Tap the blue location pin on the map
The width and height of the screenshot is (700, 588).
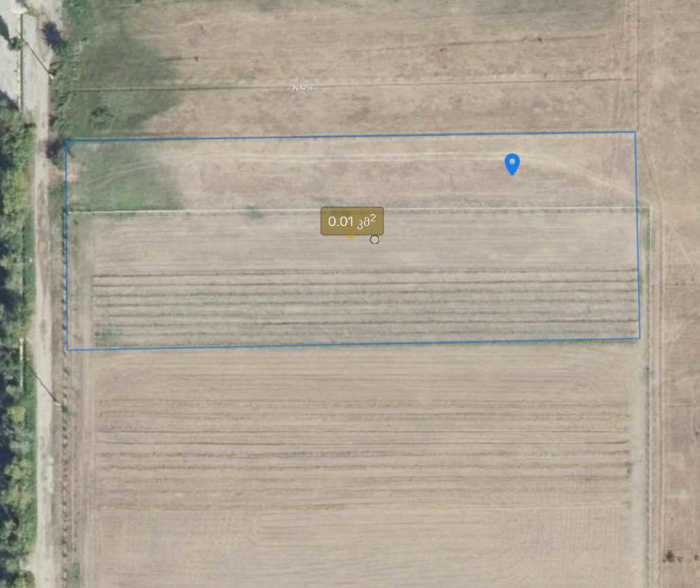pyautogui.click(x=512, y=163)
